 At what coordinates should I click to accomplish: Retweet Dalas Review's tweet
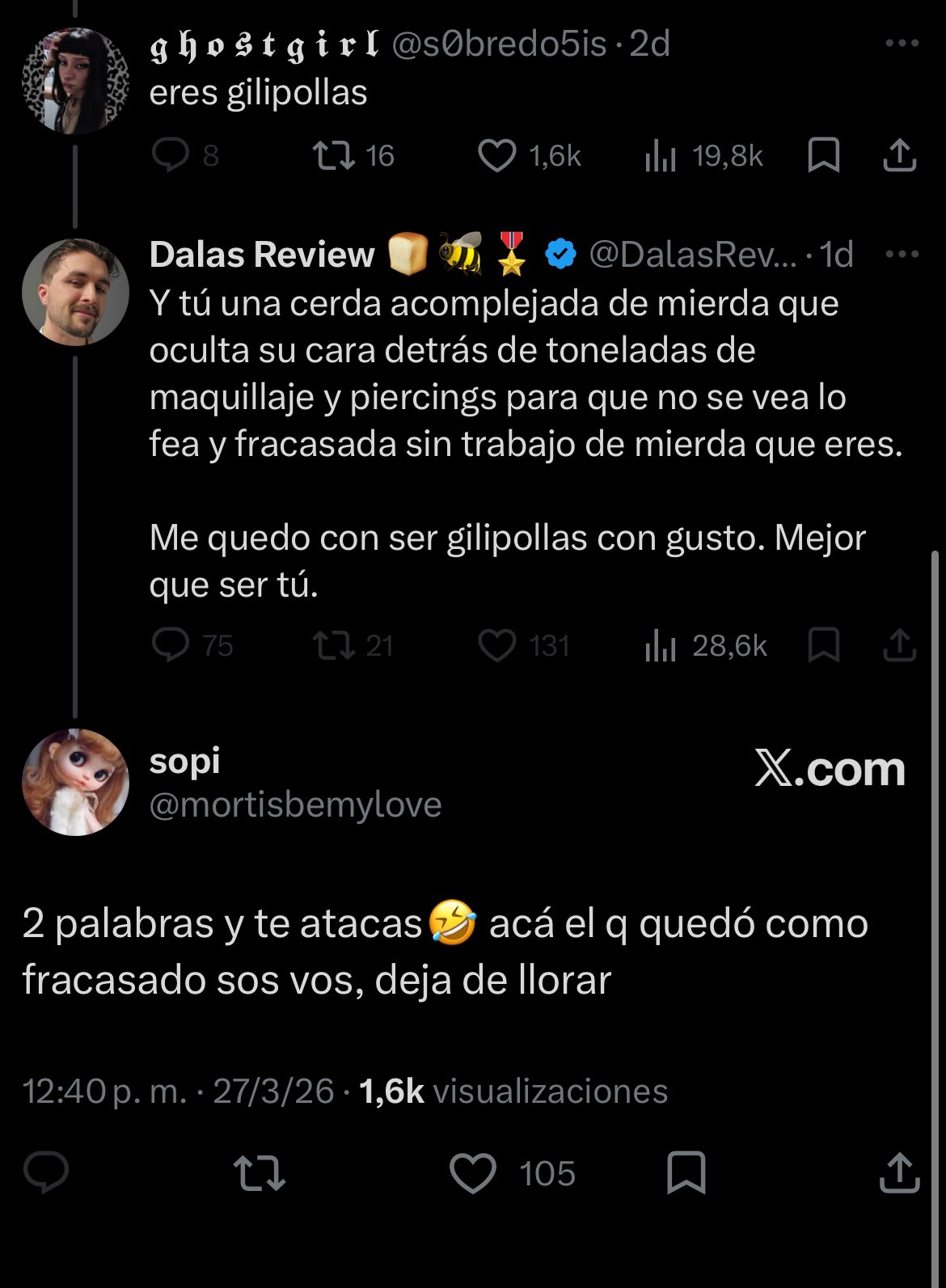tap(334, 645)
